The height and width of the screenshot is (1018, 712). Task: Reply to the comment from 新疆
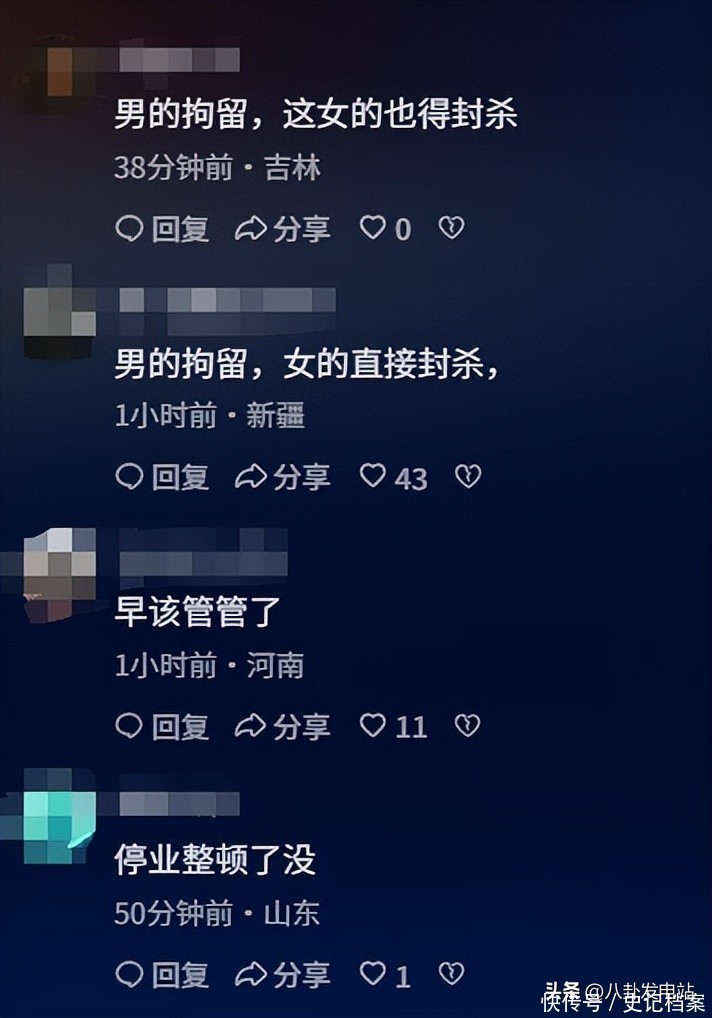162,477
